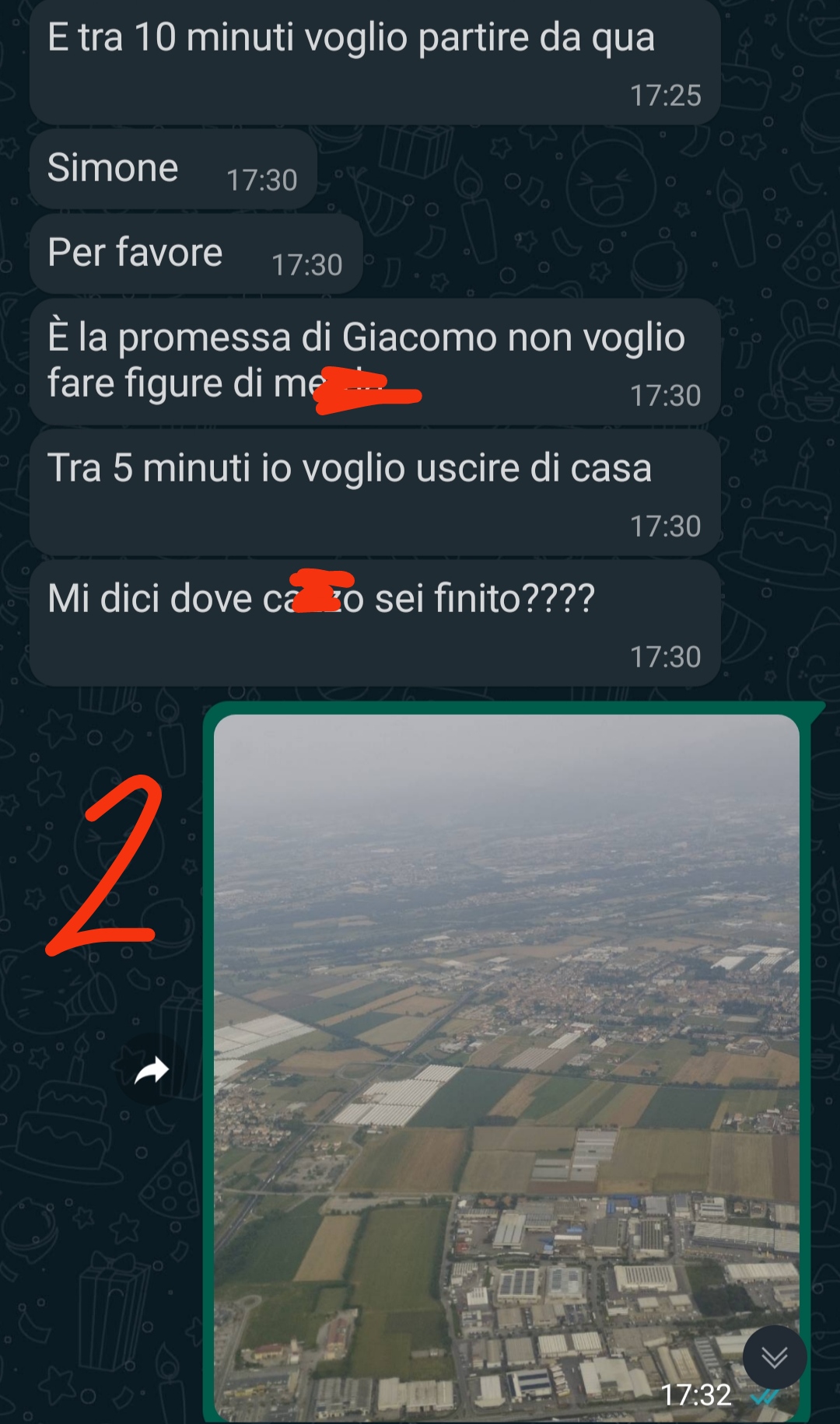Open the aerial photo sent at 17:32
Screen dimensions: 840x1424
(x=506, y=1050)
